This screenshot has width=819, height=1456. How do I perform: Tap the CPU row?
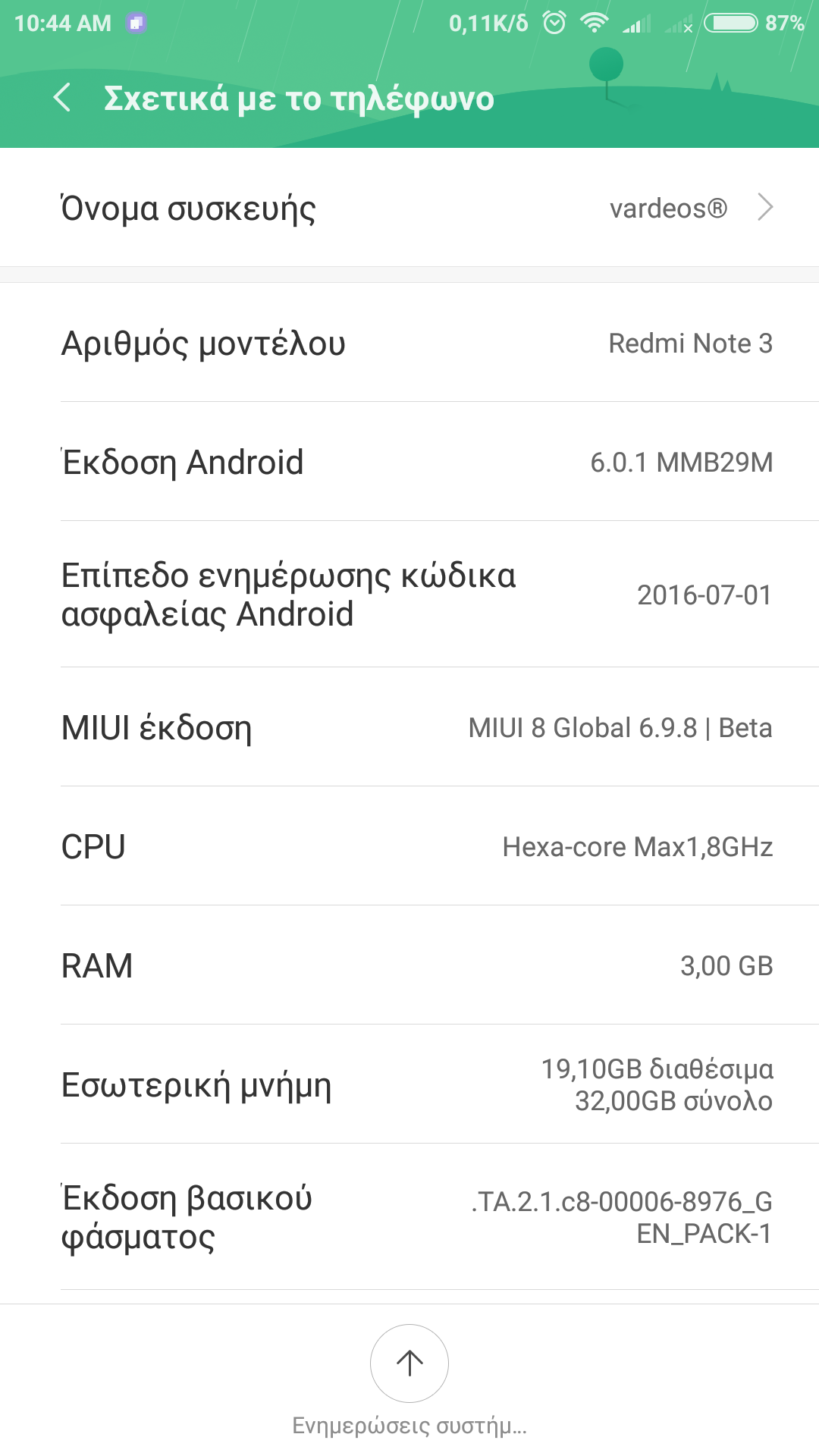click(x=409, y=846)
